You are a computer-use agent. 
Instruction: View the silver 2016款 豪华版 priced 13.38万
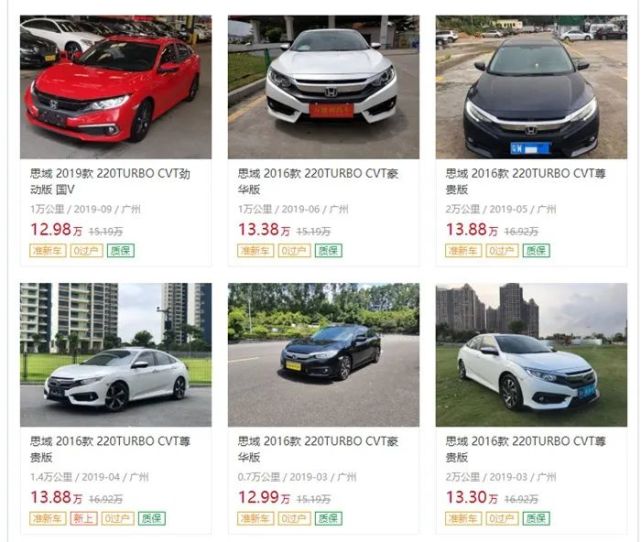coord(323,88)
